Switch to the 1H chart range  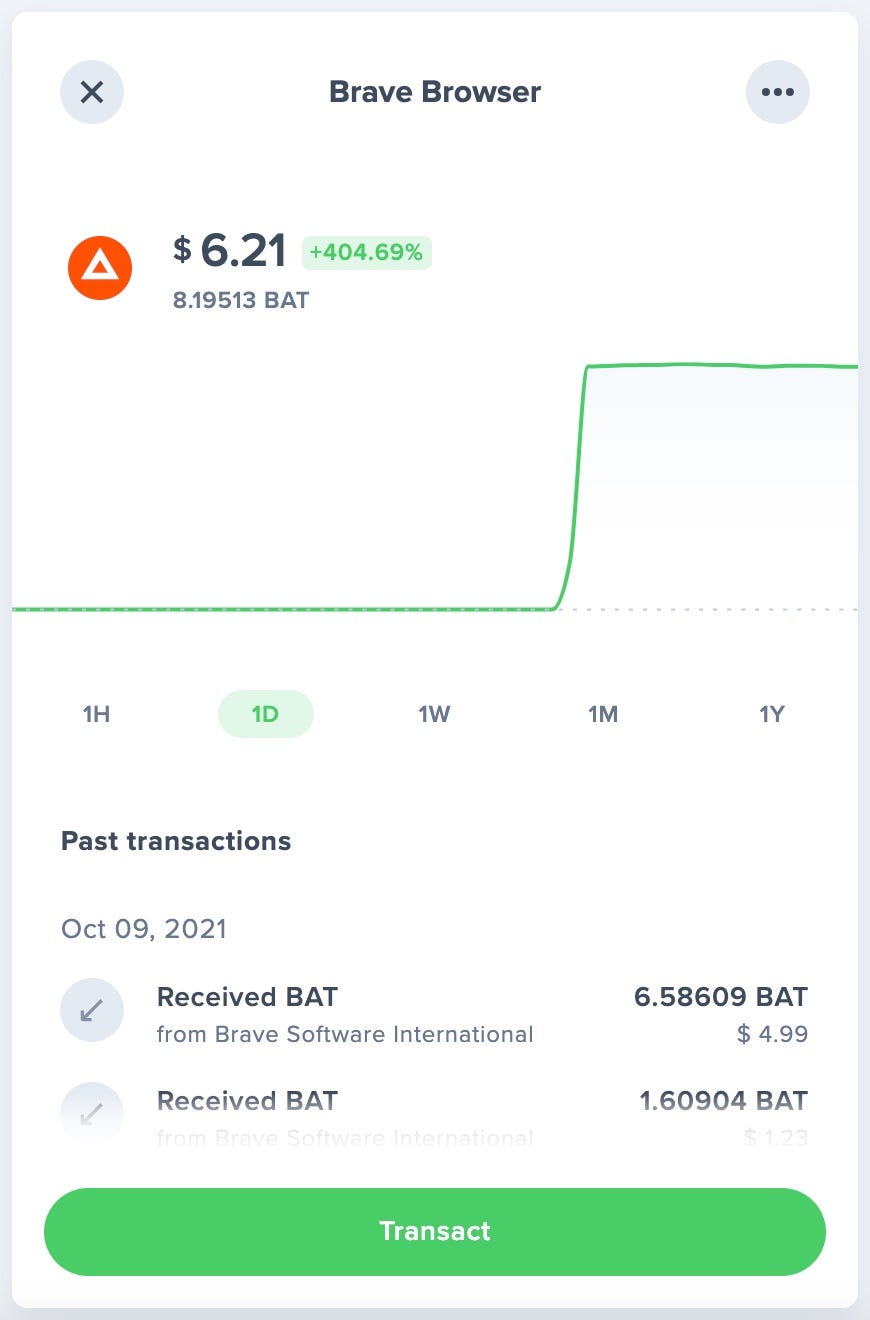[96, 714]
